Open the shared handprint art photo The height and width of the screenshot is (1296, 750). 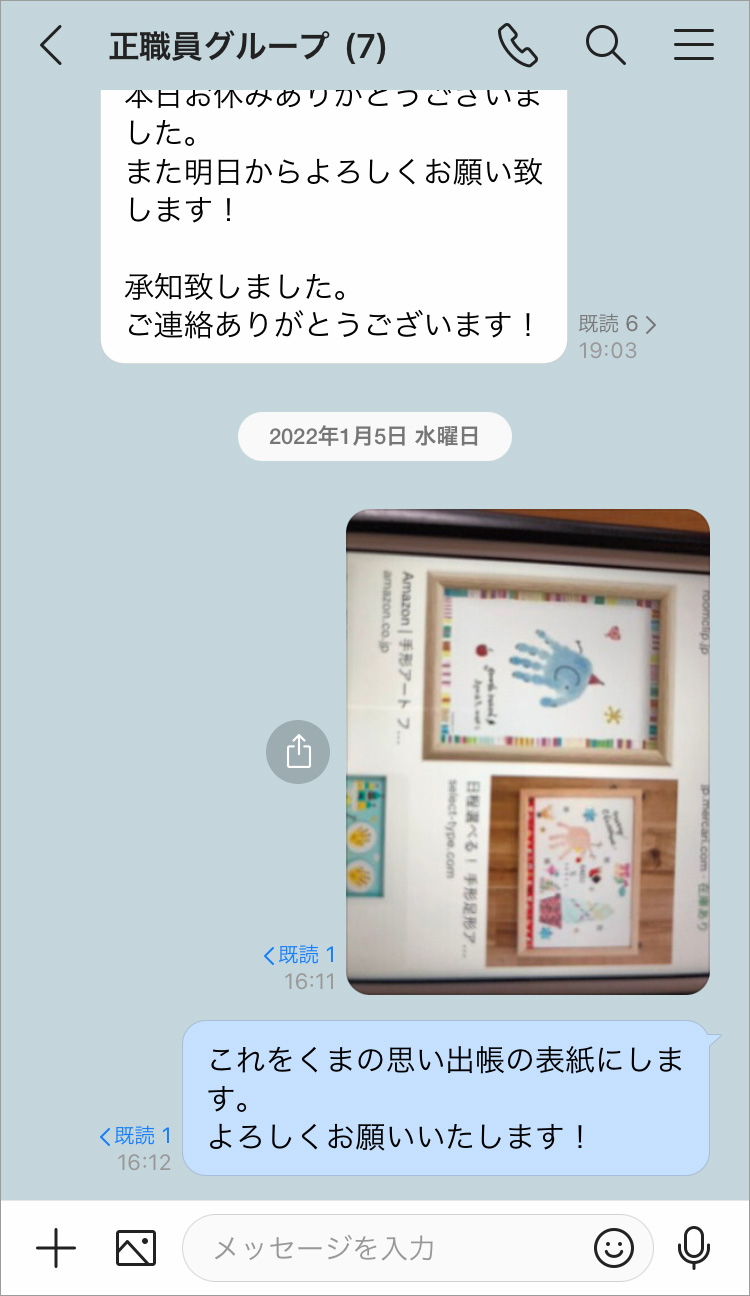pos(527,752)
